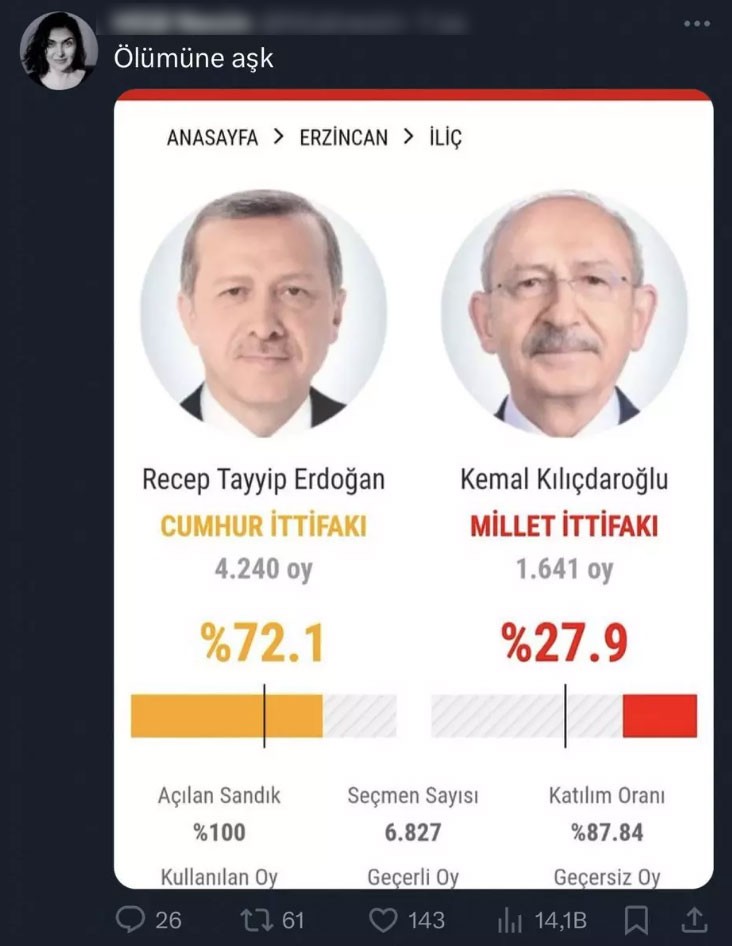Bookmark this tweet
The image size is (732, 946).
pos(637,919)
